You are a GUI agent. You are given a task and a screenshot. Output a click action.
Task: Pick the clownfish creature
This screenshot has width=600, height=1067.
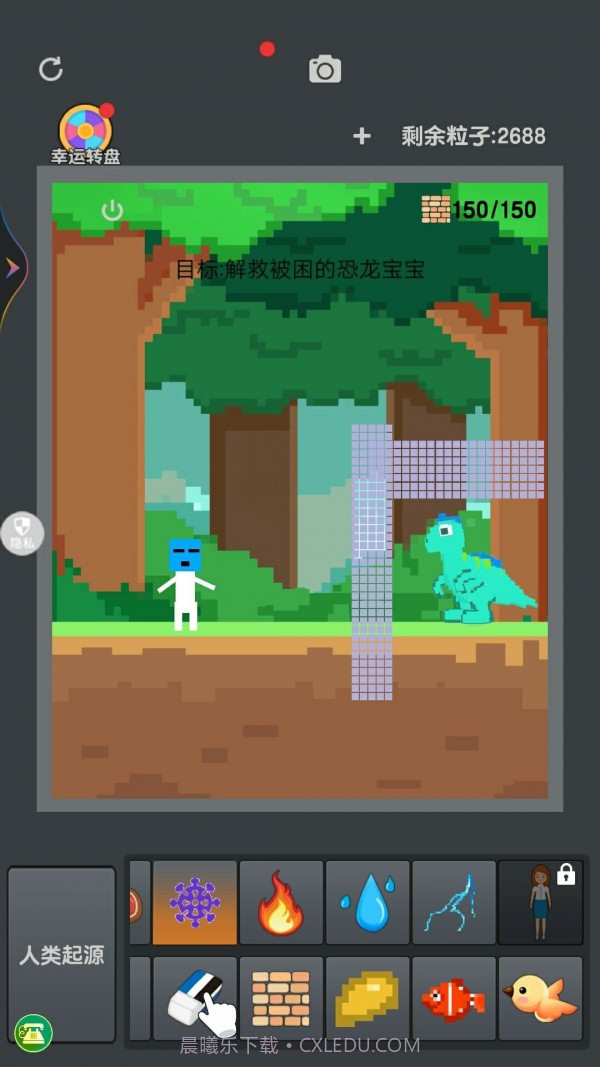(454, 998)
